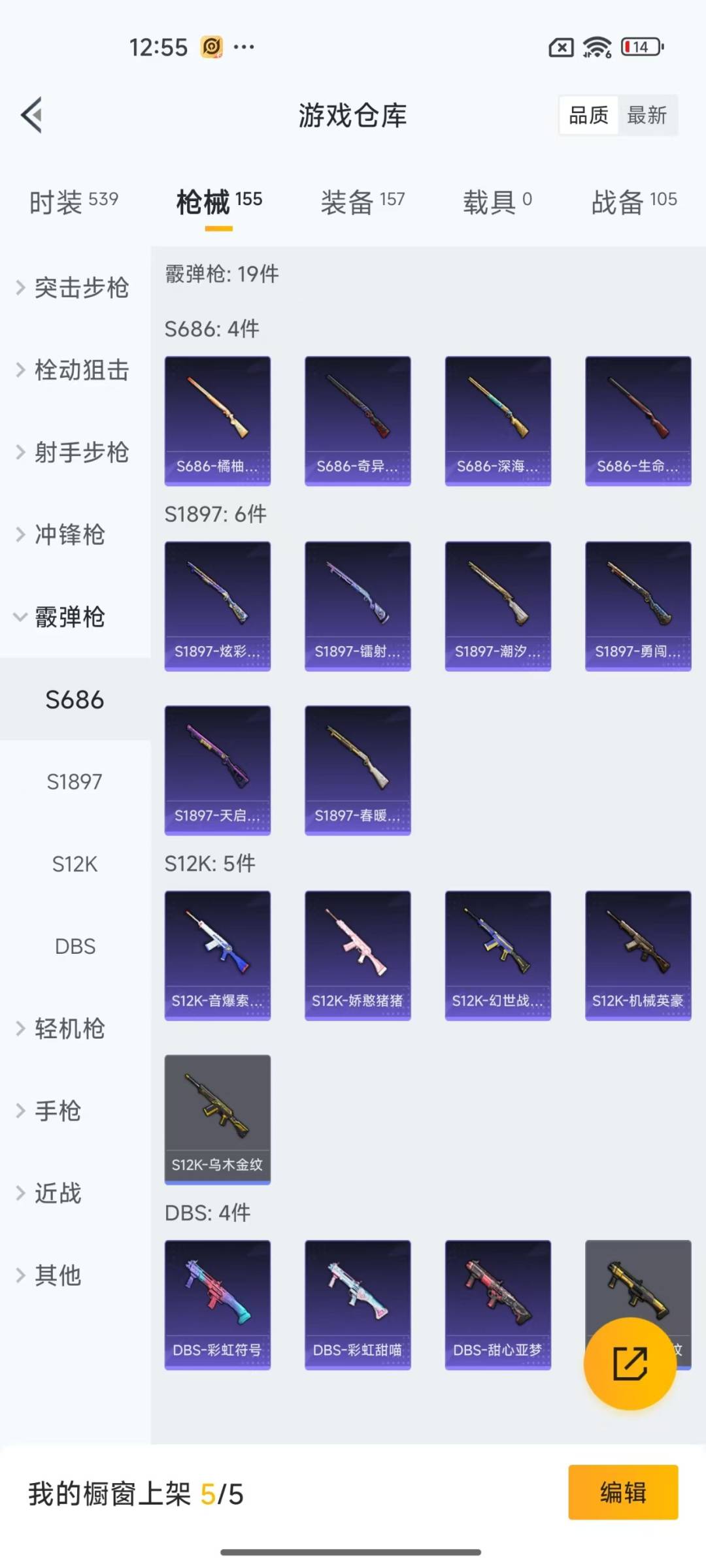Viewport: 706px width, 1568px height.
Task: Open the S12K-娇憨猪猪 skin
Action: coord(358,955)
